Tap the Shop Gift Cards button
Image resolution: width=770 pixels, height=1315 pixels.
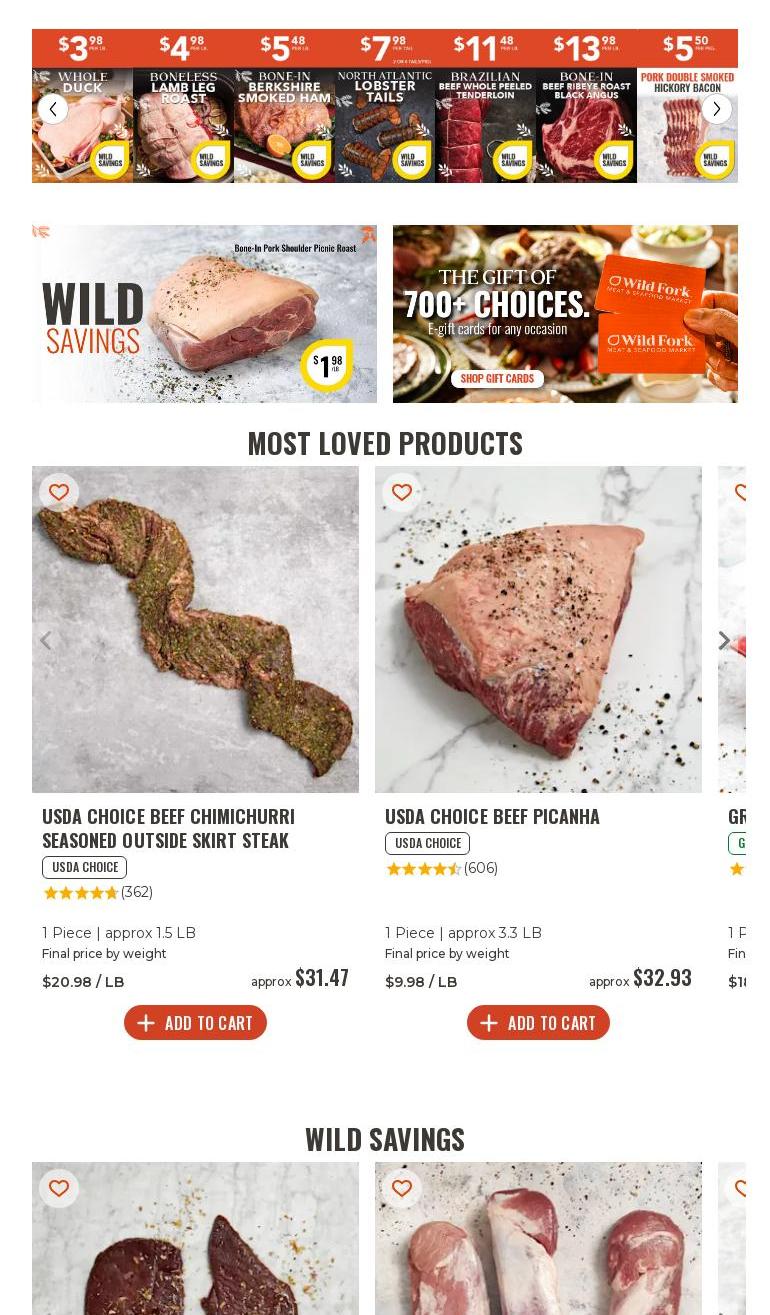click(497, 379)
